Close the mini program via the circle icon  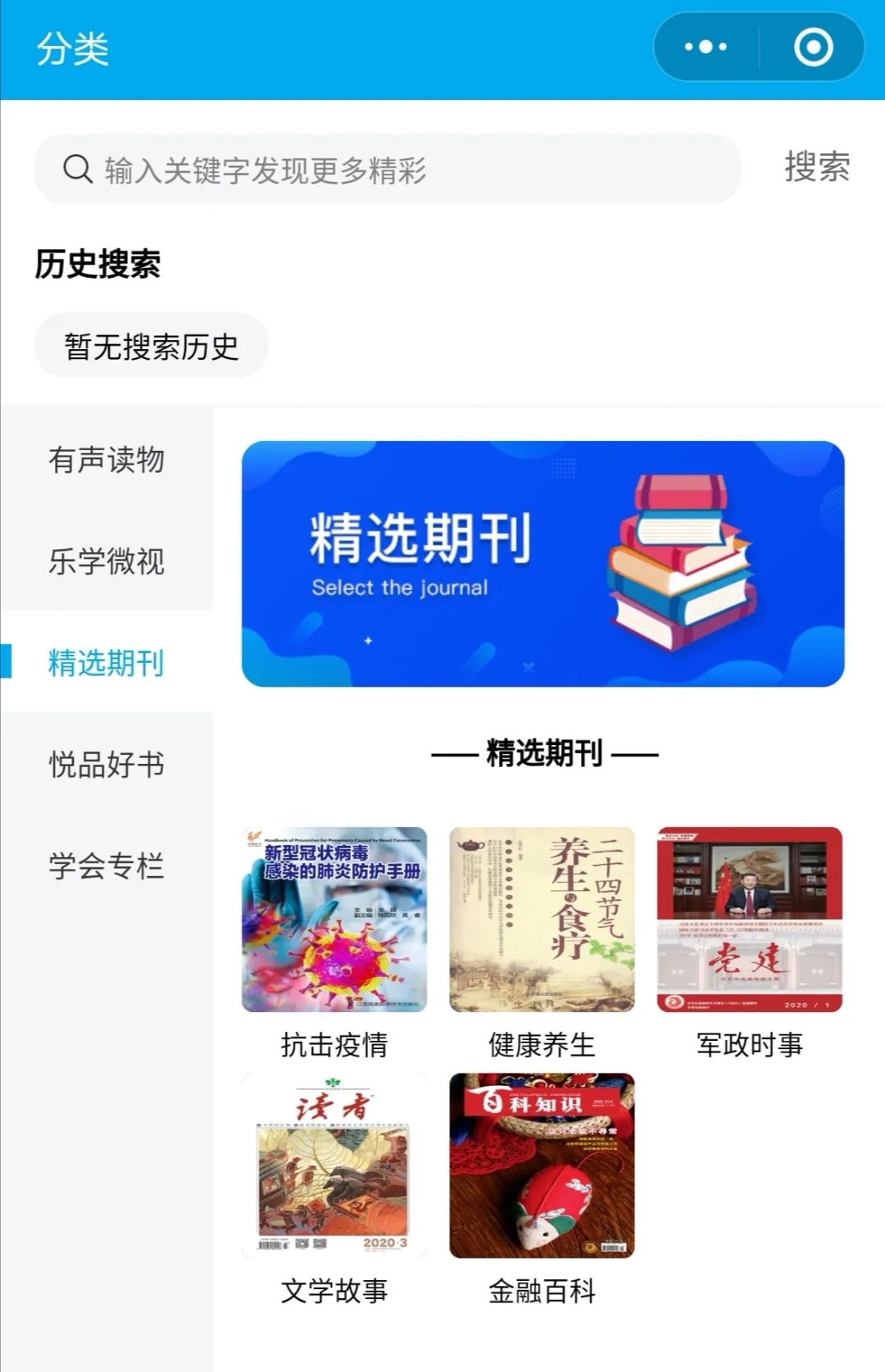(813, 48)
